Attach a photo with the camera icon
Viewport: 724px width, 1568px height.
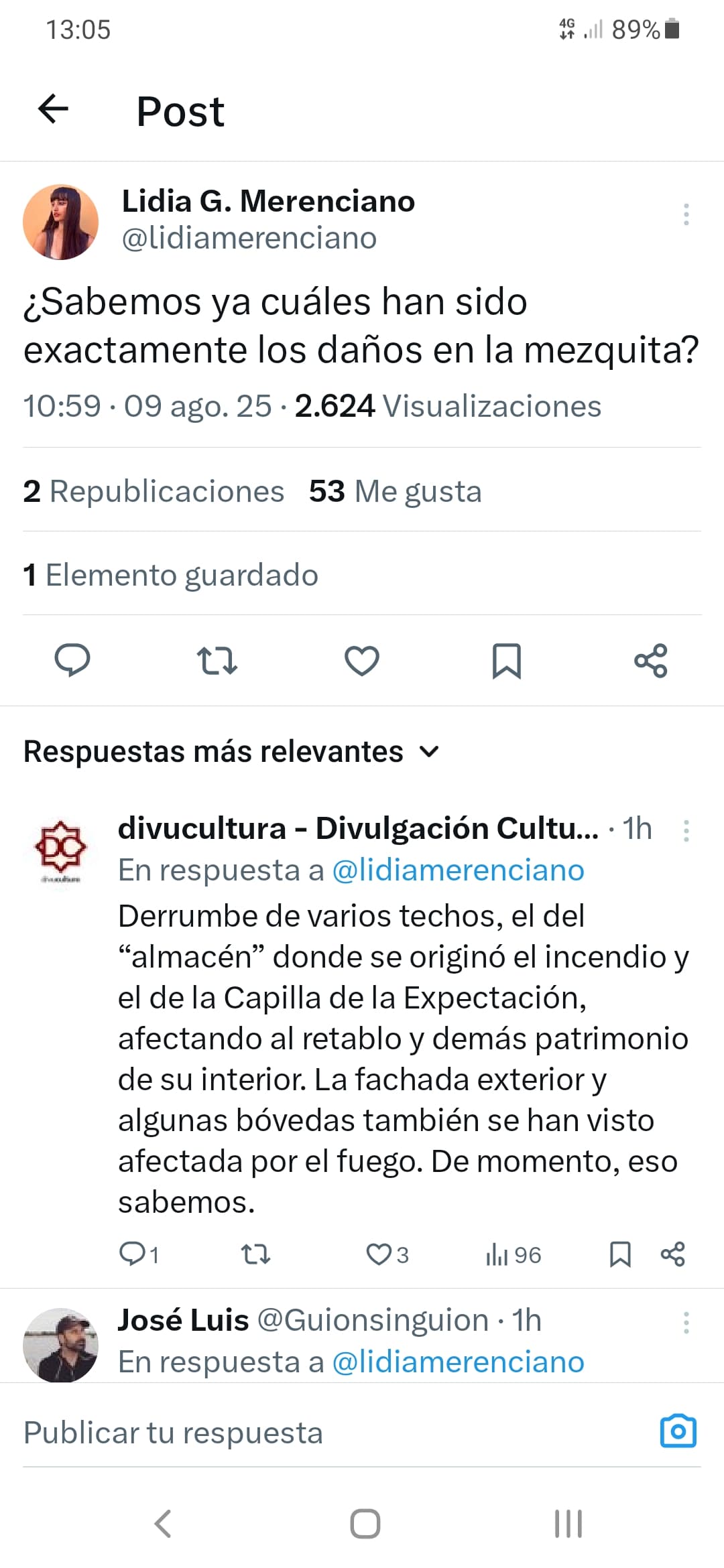[x=678, y=1431]
